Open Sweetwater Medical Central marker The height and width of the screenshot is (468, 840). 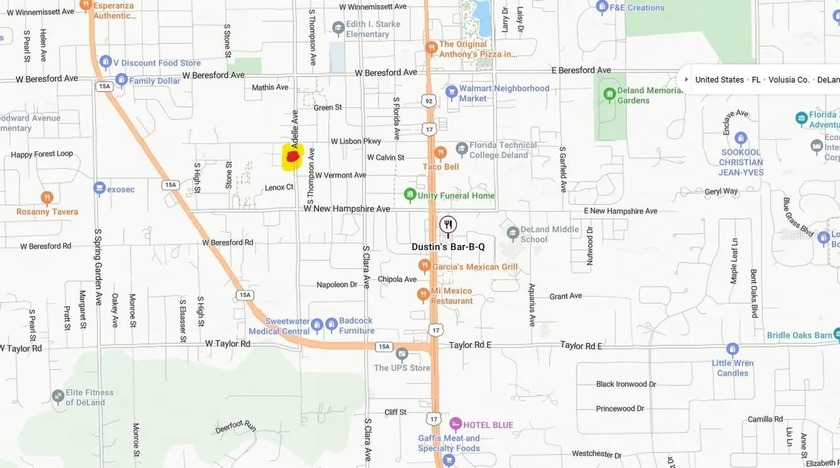tap(316, 324)
